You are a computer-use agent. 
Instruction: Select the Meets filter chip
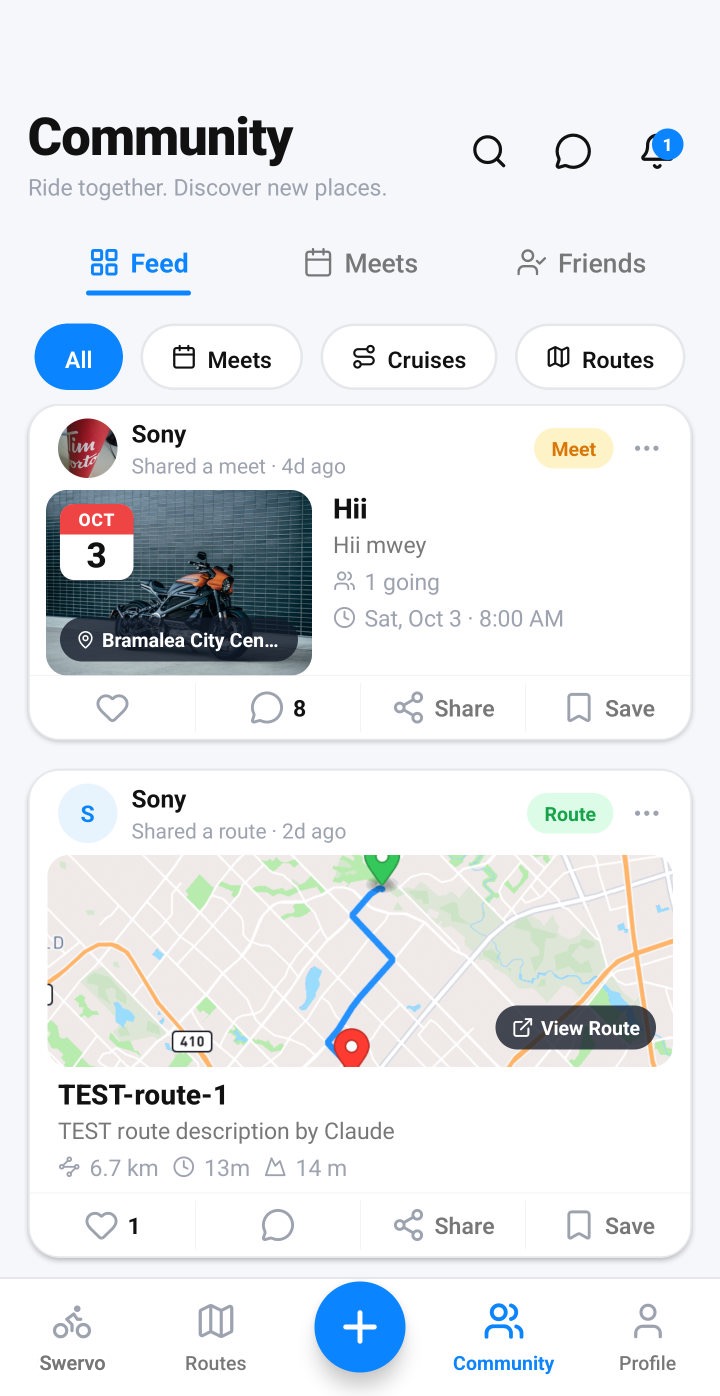[x=222, y=358]
